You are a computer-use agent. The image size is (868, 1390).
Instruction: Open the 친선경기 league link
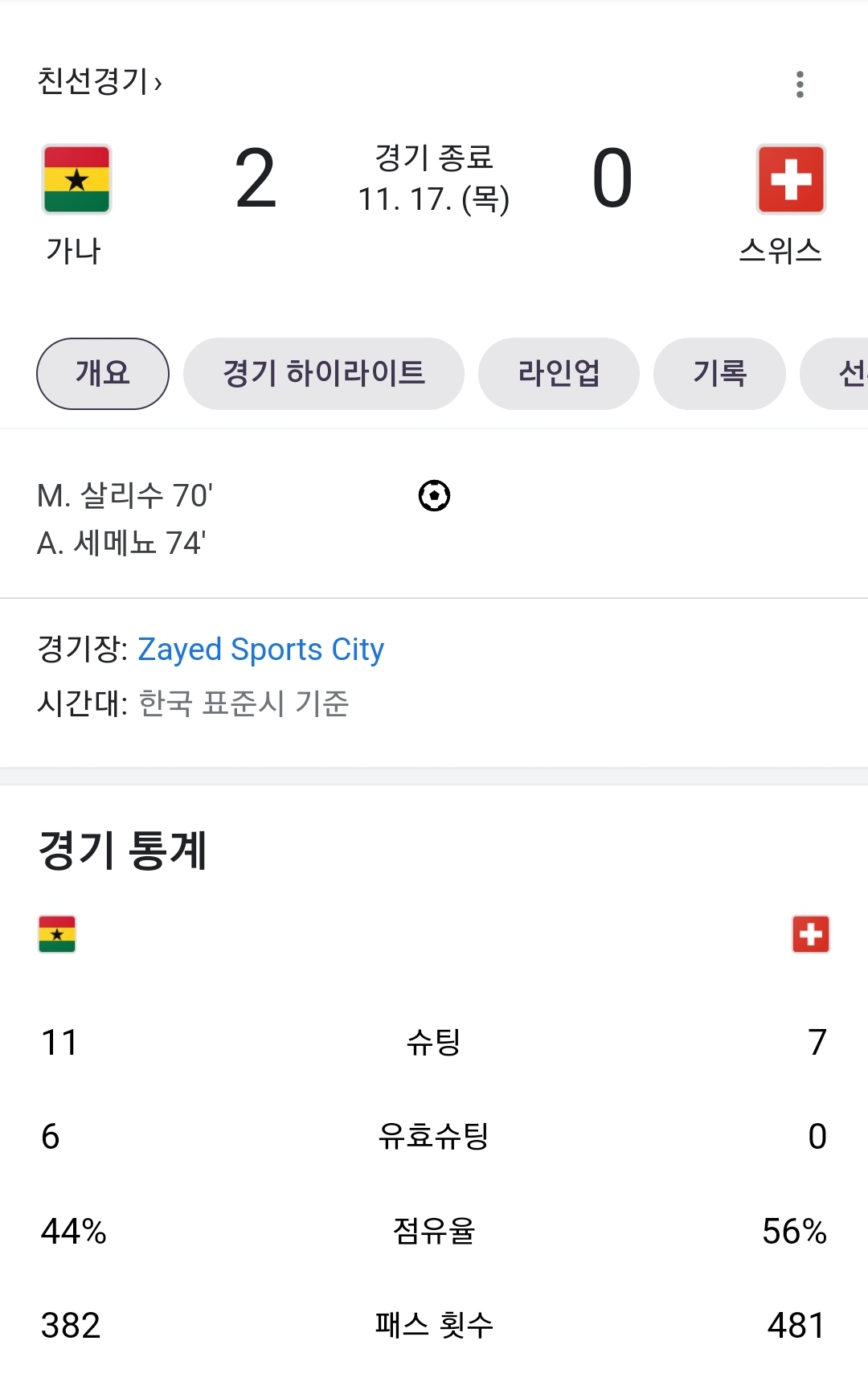click(x=100, y=81)
